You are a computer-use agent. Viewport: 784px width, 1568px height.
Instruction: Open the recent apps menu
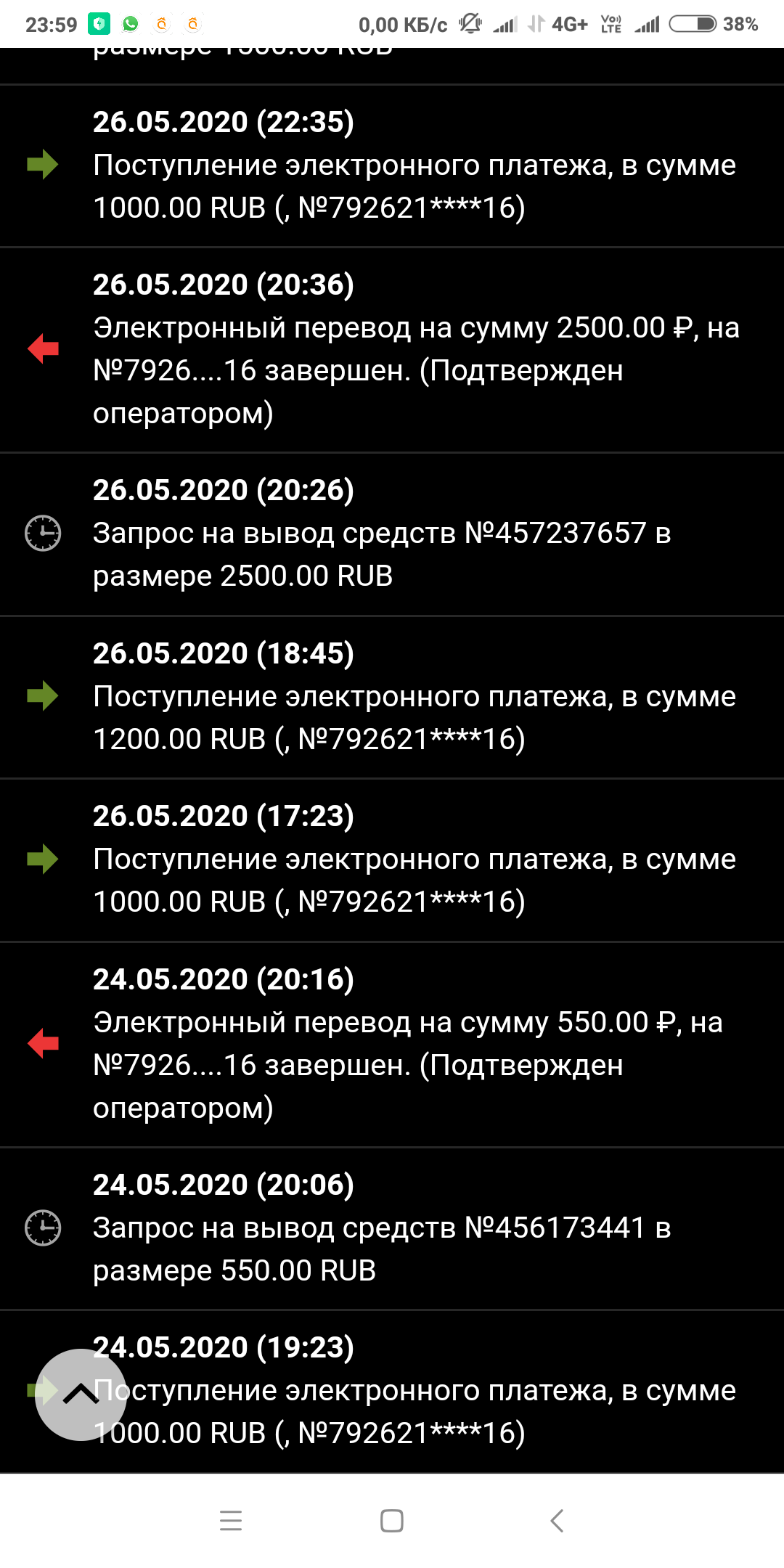(x=231, y=1520)
